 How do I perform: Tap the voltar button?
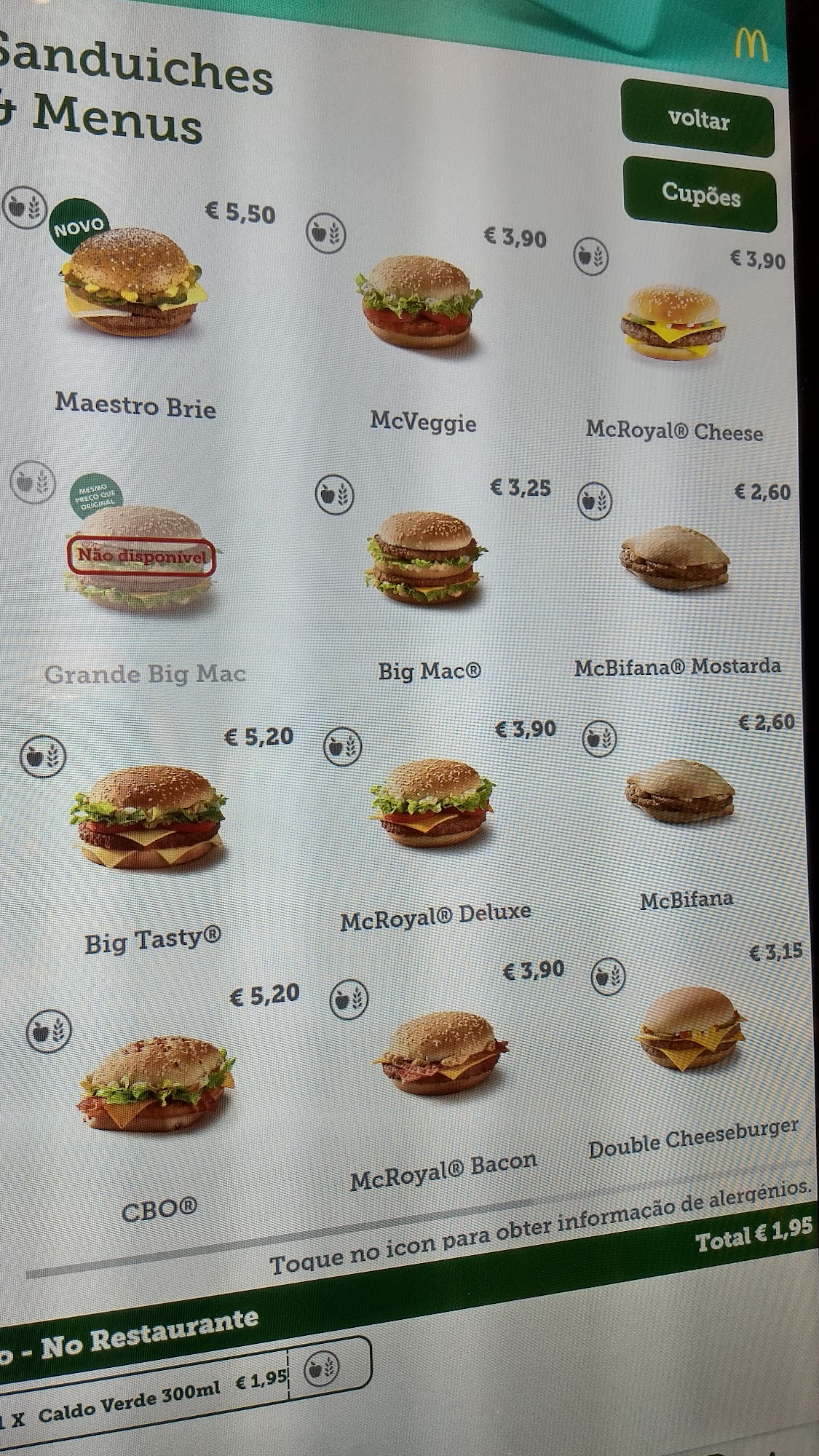(697, 119)
